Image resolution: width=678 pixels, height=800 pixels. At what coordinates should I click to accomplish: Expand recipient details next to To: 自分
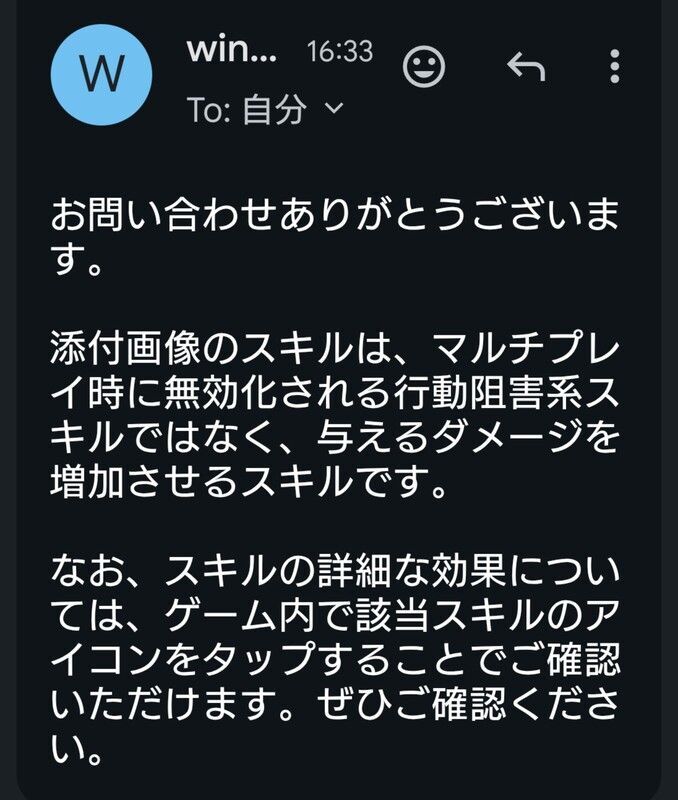coord(335,108)
